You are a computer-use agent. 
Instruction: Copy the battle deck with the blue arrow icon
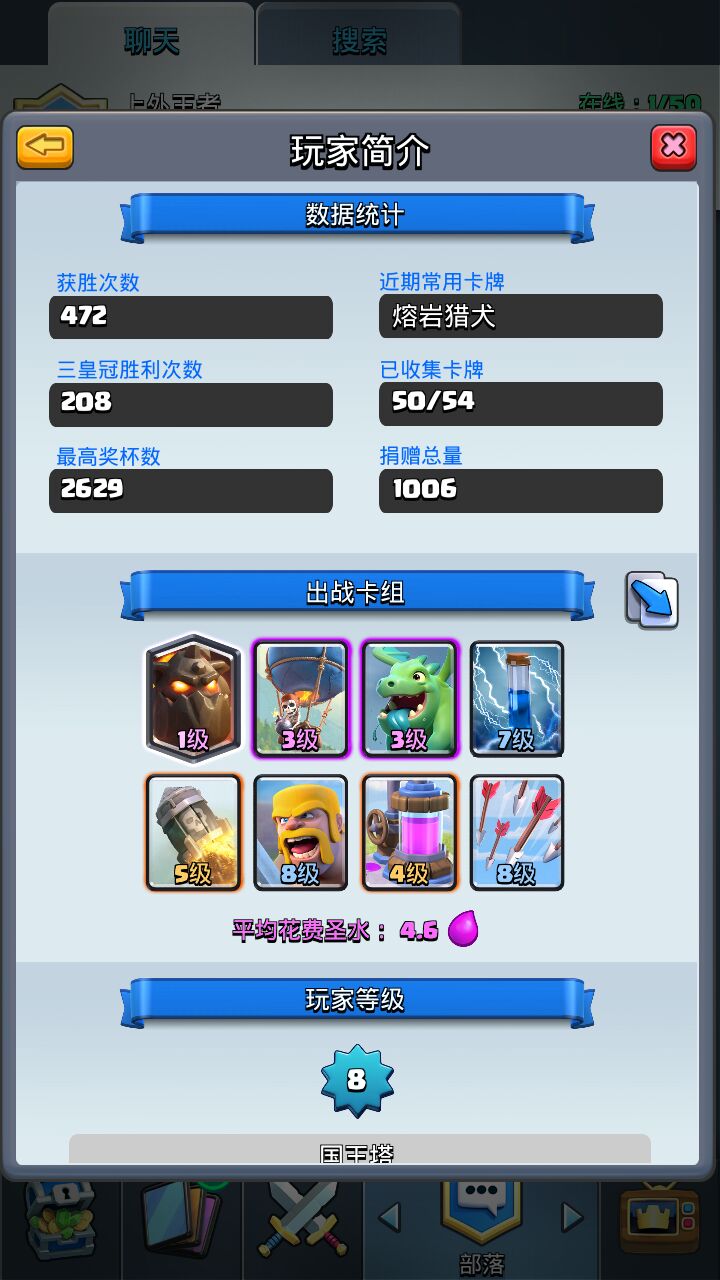point(652,600)
